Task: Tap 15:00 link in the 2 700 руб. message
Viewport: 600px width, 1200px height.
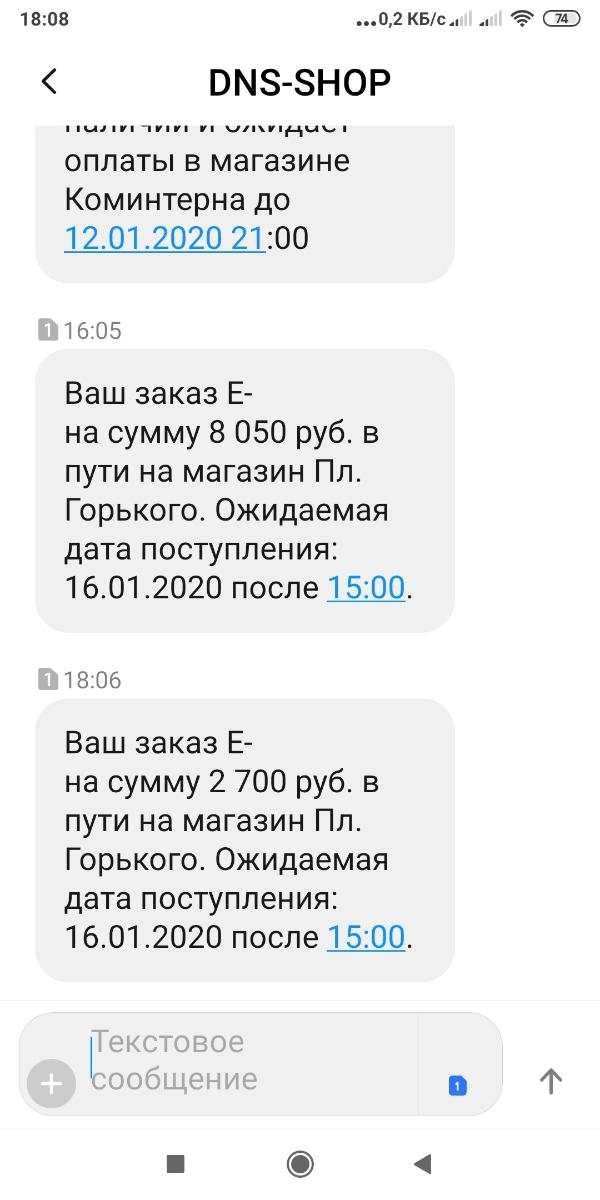Action: [365, 937]
